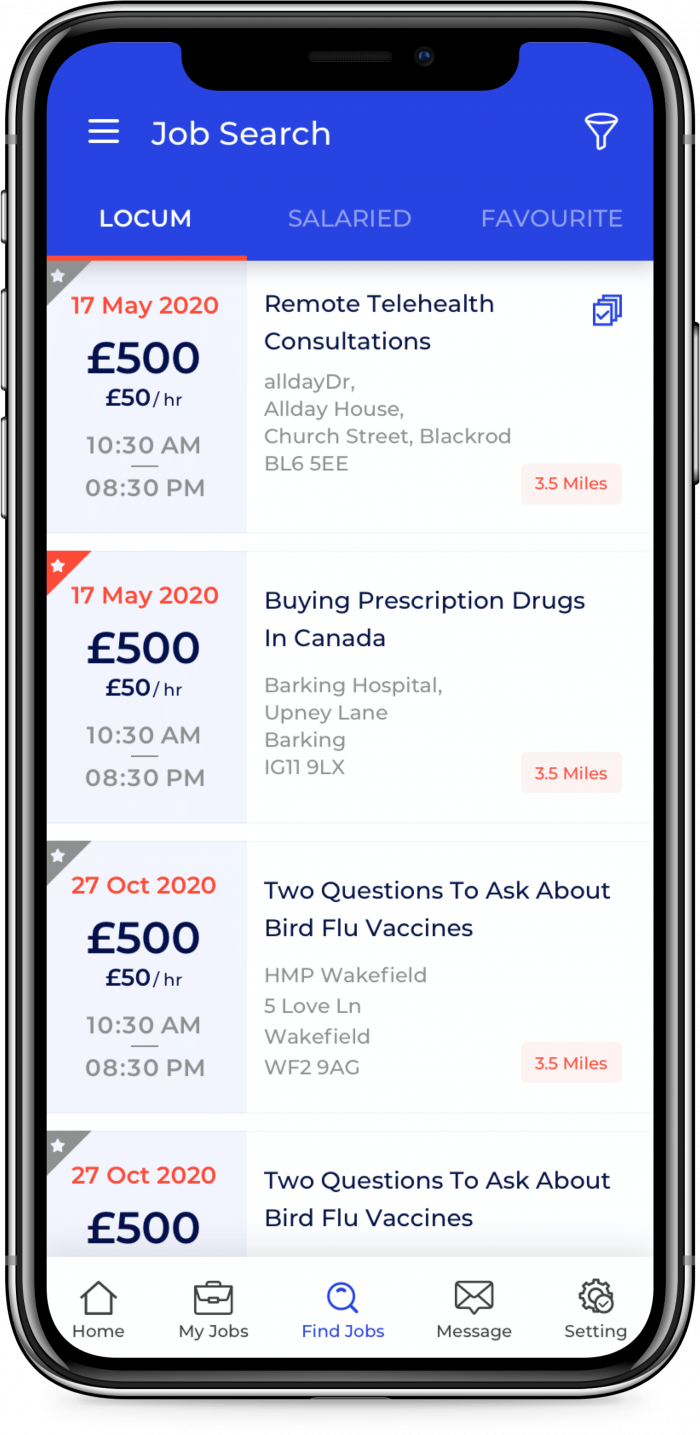Favourite the Remote Telehealth Consultations job star
Screen dimensions: 700x1435
point(59,276)
